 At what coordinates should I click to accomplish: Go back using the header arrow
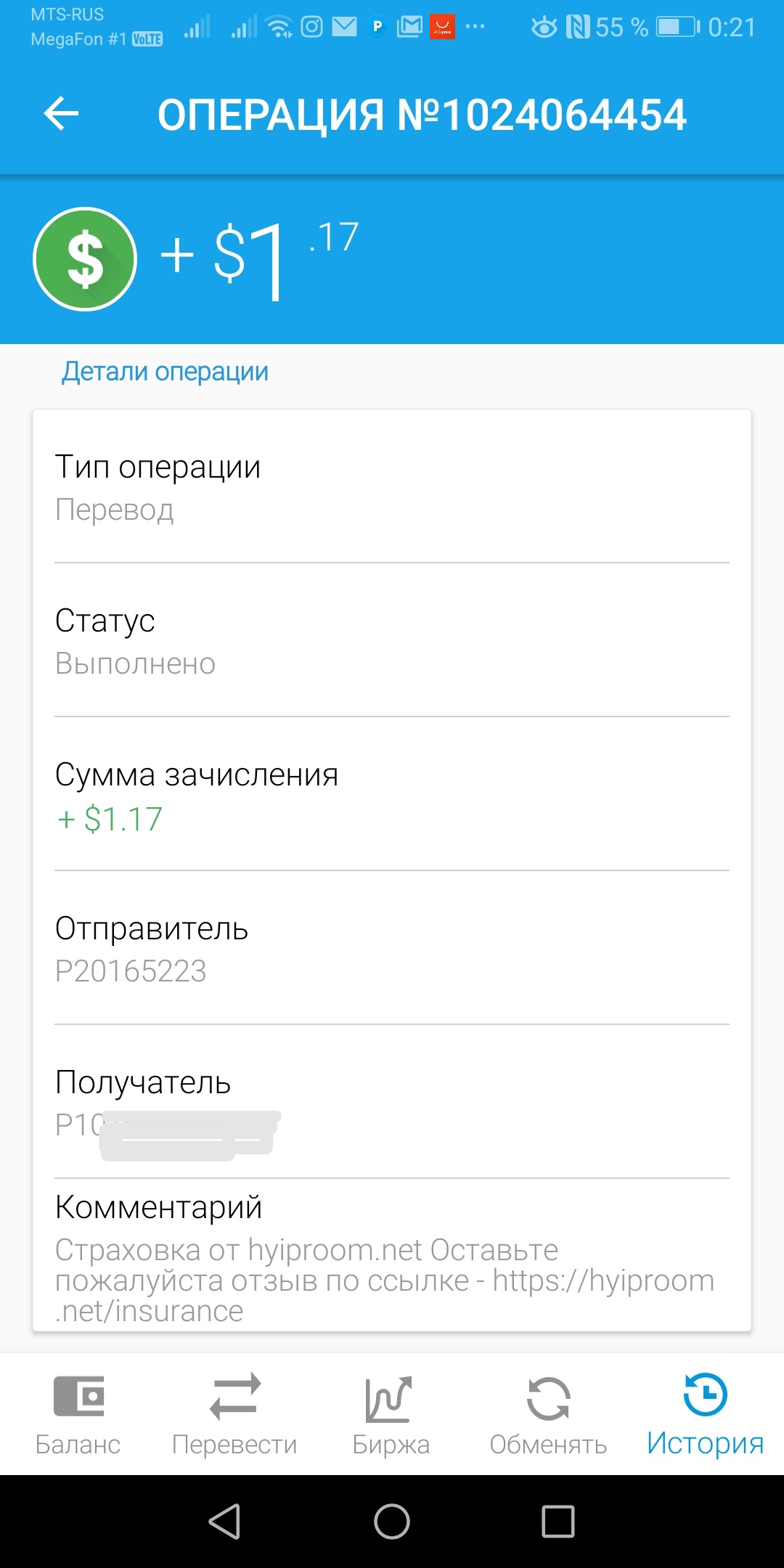(61, 114)
